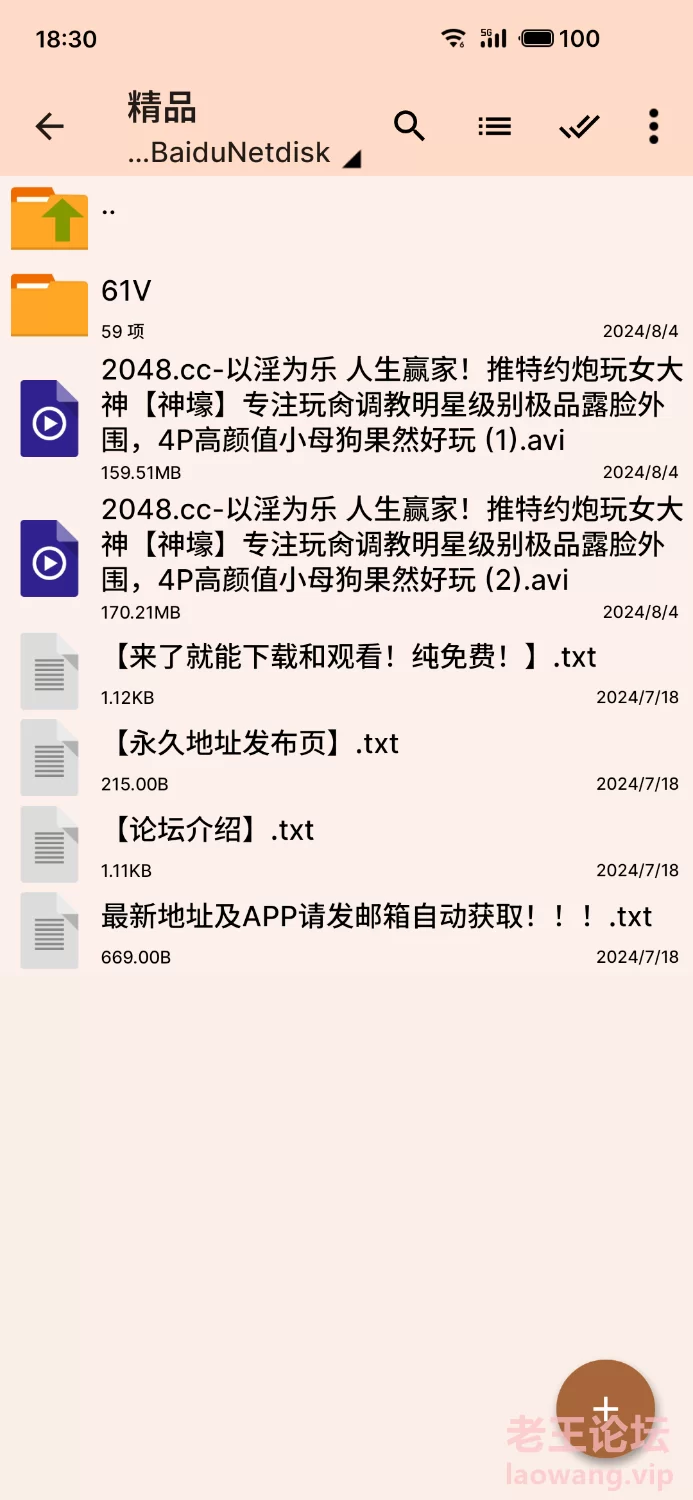Screen dimensions: 693x1500
Task: Open the 159.51MB avi video file
Action: [x=346, y=418]
